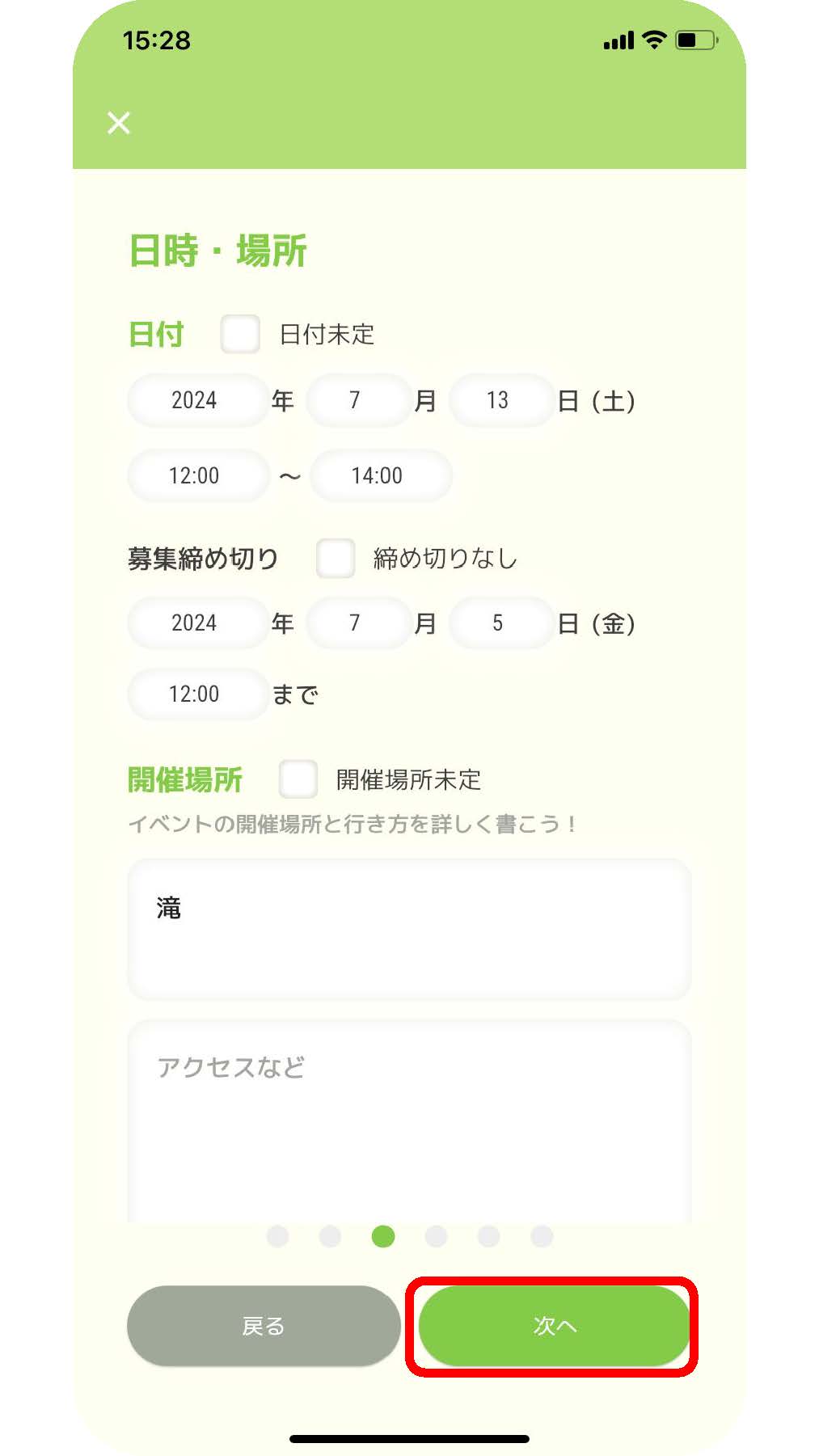Edit the location field containing 滝
This screenshot has height=1456, width=819.
(409, 929)
